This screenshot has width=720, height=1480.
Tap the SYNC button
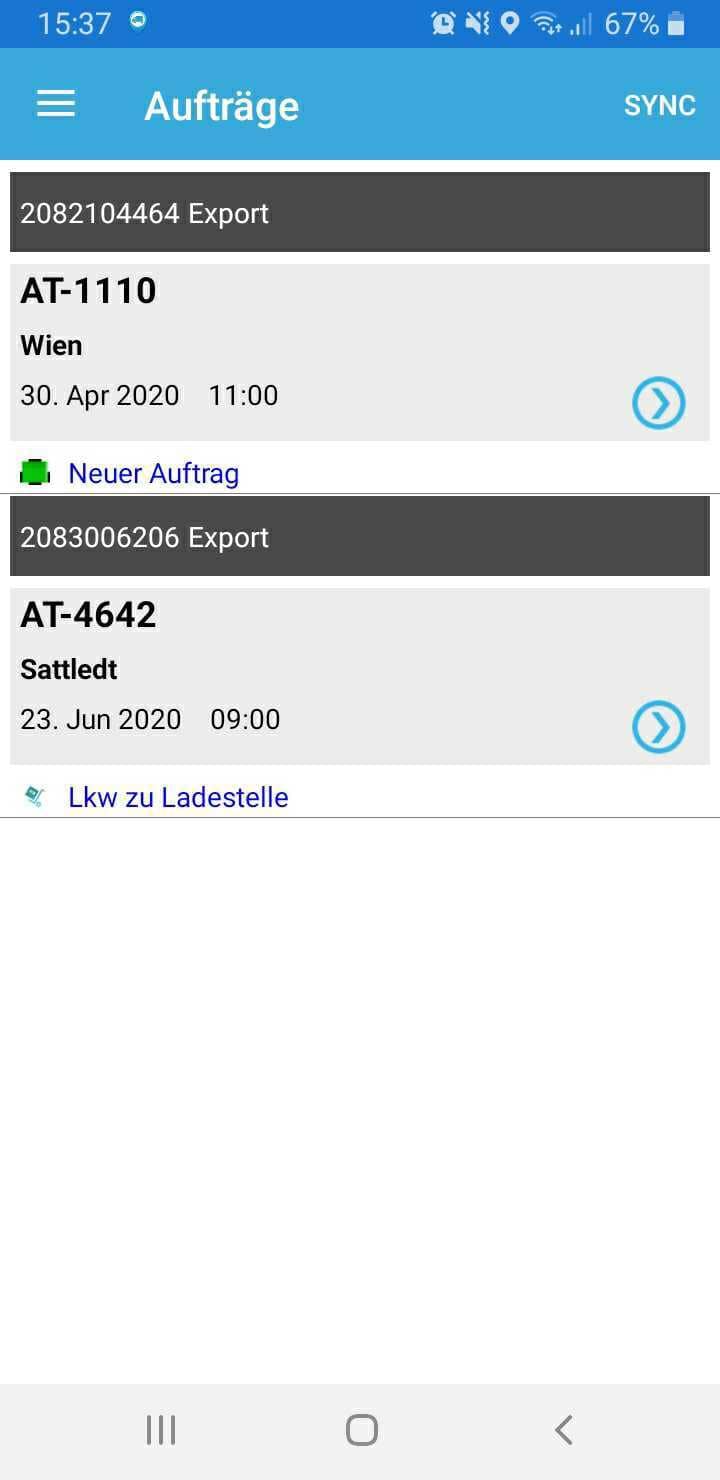(660, 106)
